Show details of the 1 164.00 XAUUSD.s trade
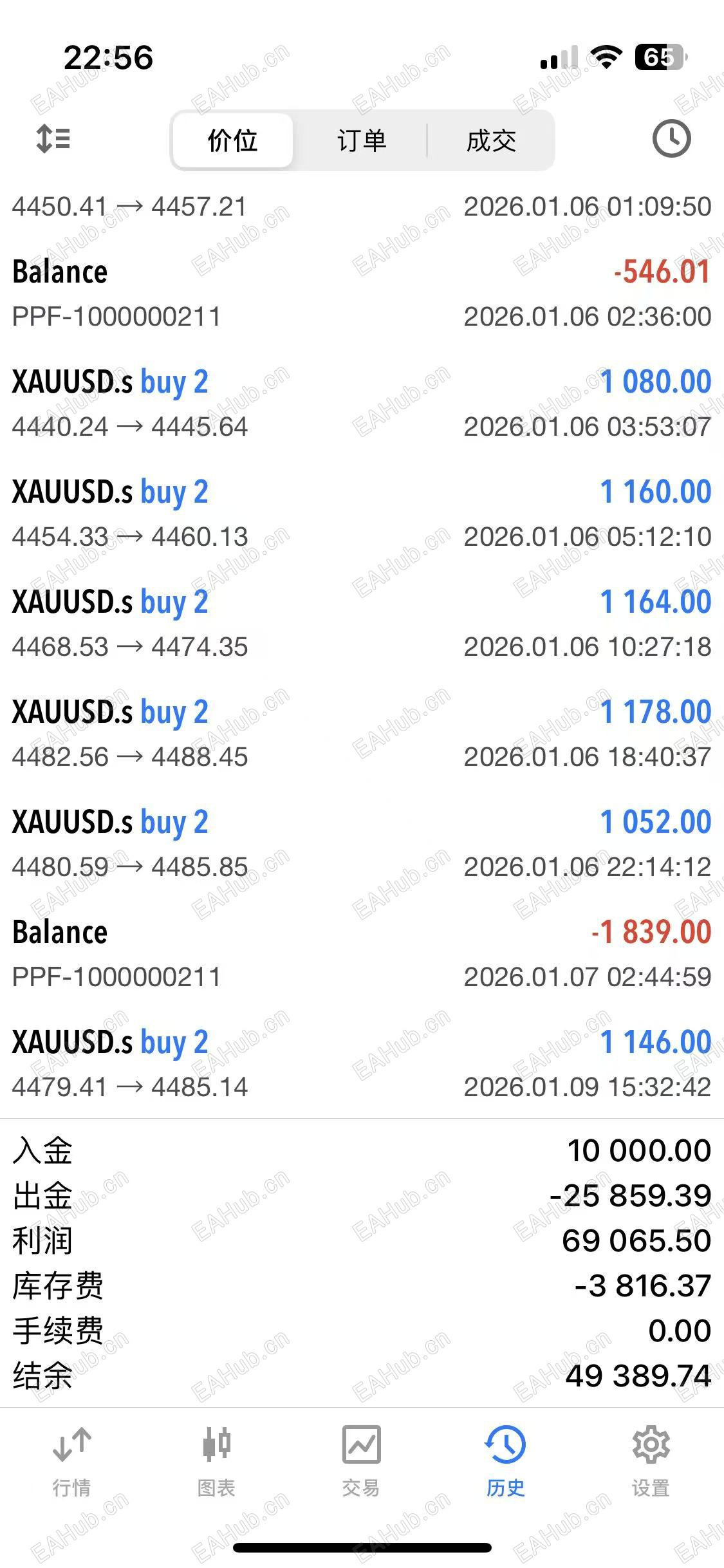724x1568 pixels. [x=362, y=624]
